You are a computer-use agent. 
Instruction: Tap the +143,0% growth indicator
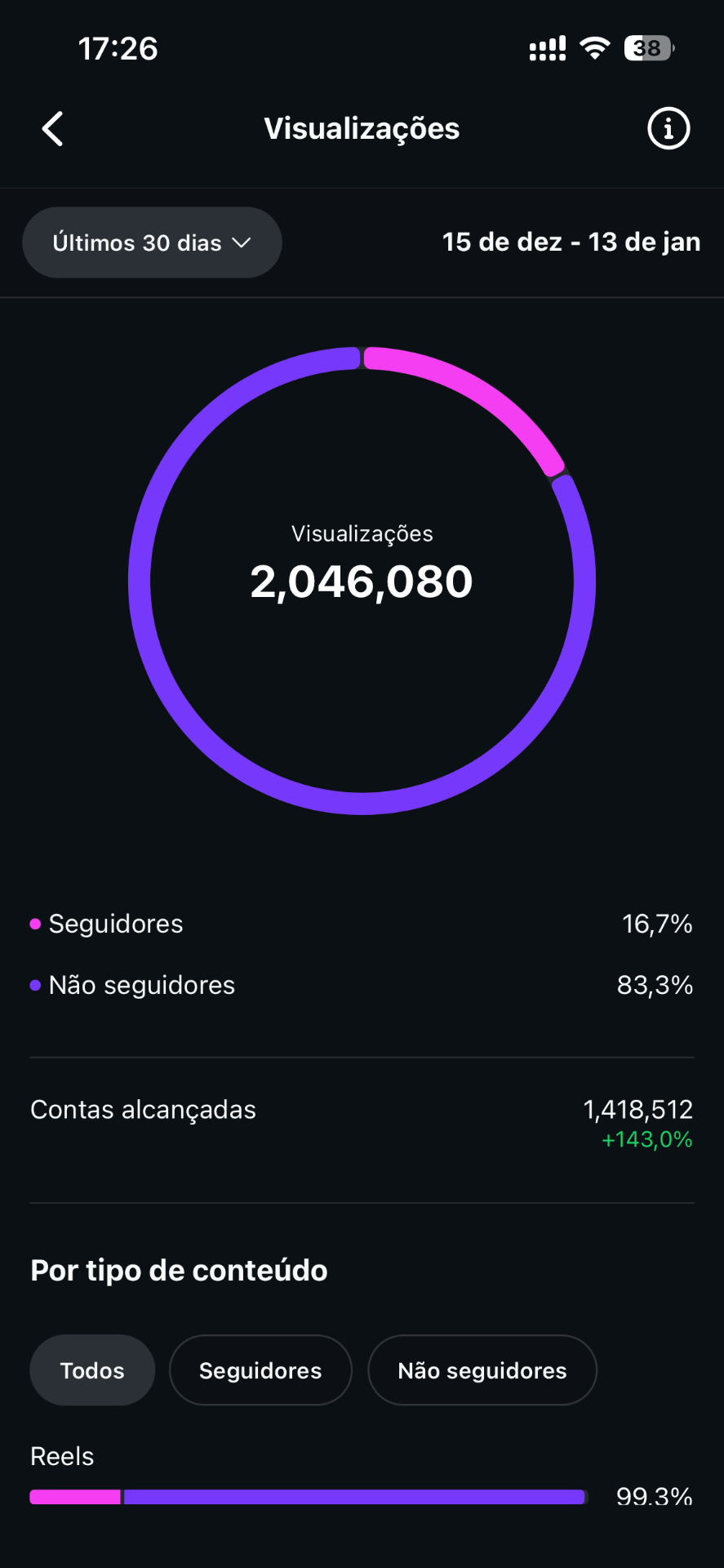[x=646, y=1140]
